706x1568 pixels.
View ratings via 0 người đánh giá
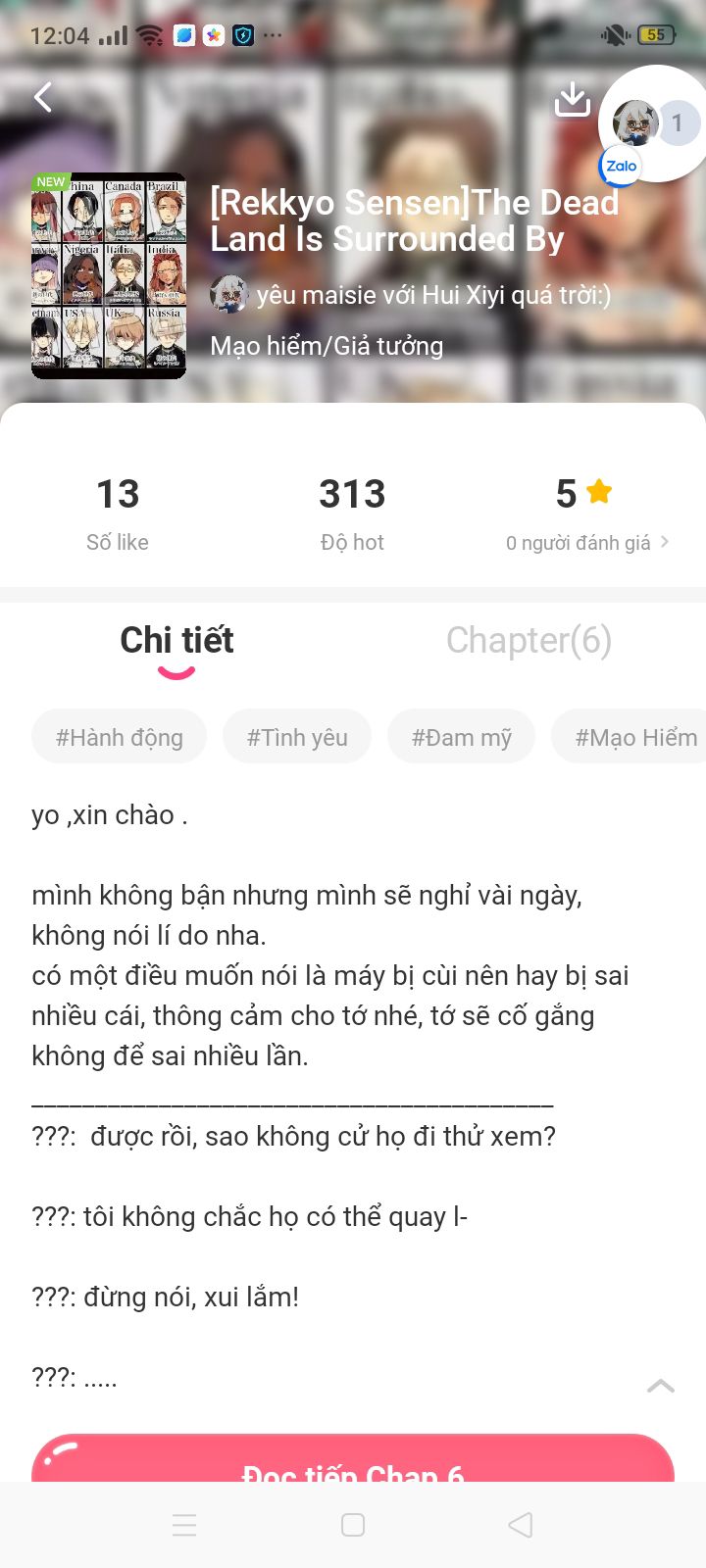(x=586, y=543)
